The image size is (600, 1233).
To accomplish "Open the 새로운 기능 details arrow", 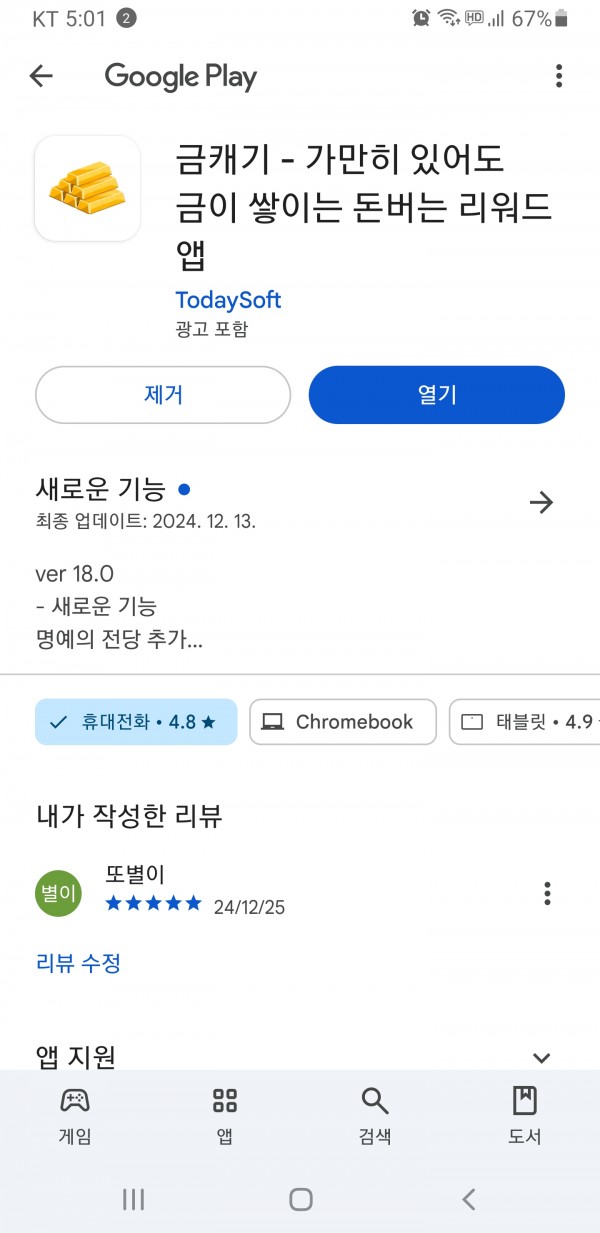I will click(x=541, y=502).
